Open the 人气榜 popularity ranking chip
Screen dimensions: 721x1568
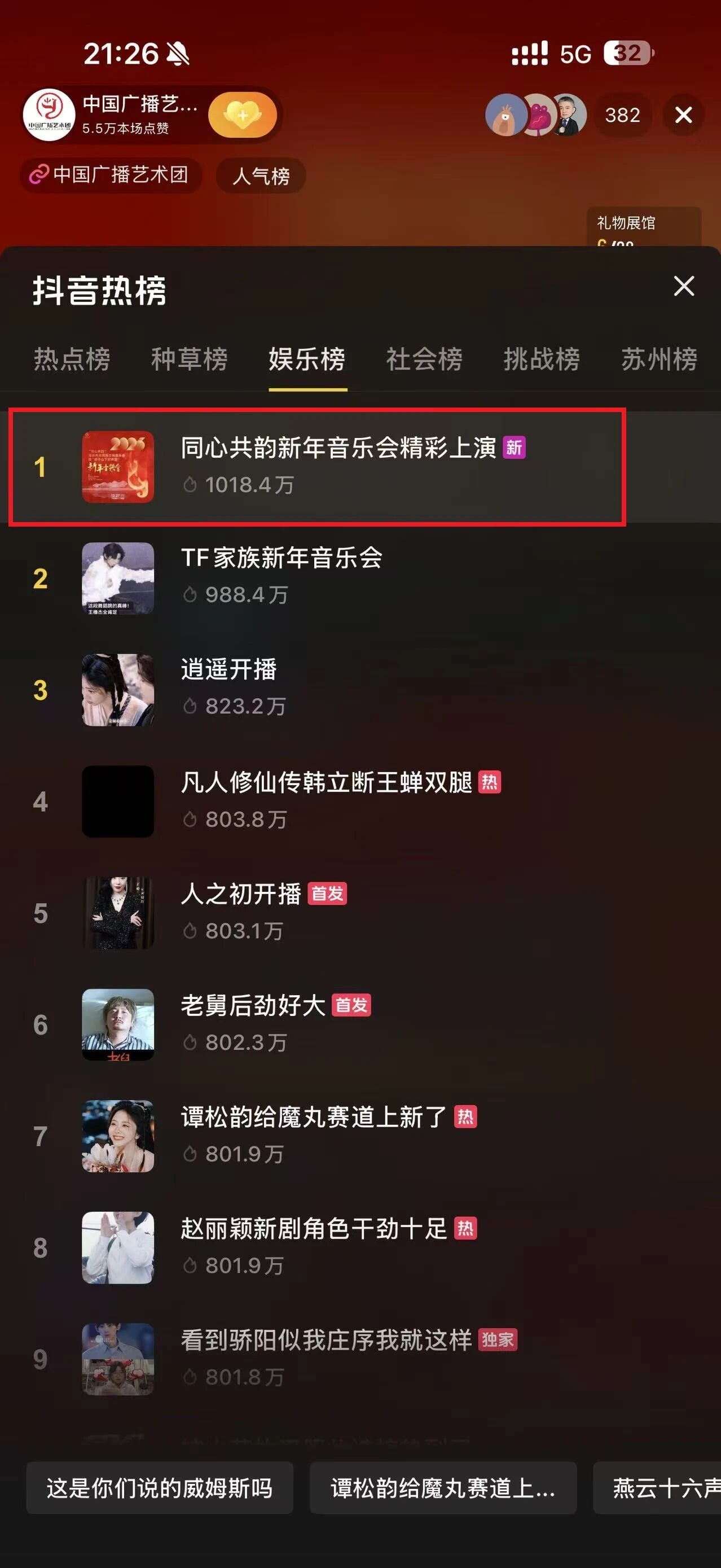pyautogui.click(x=261, y=176)
